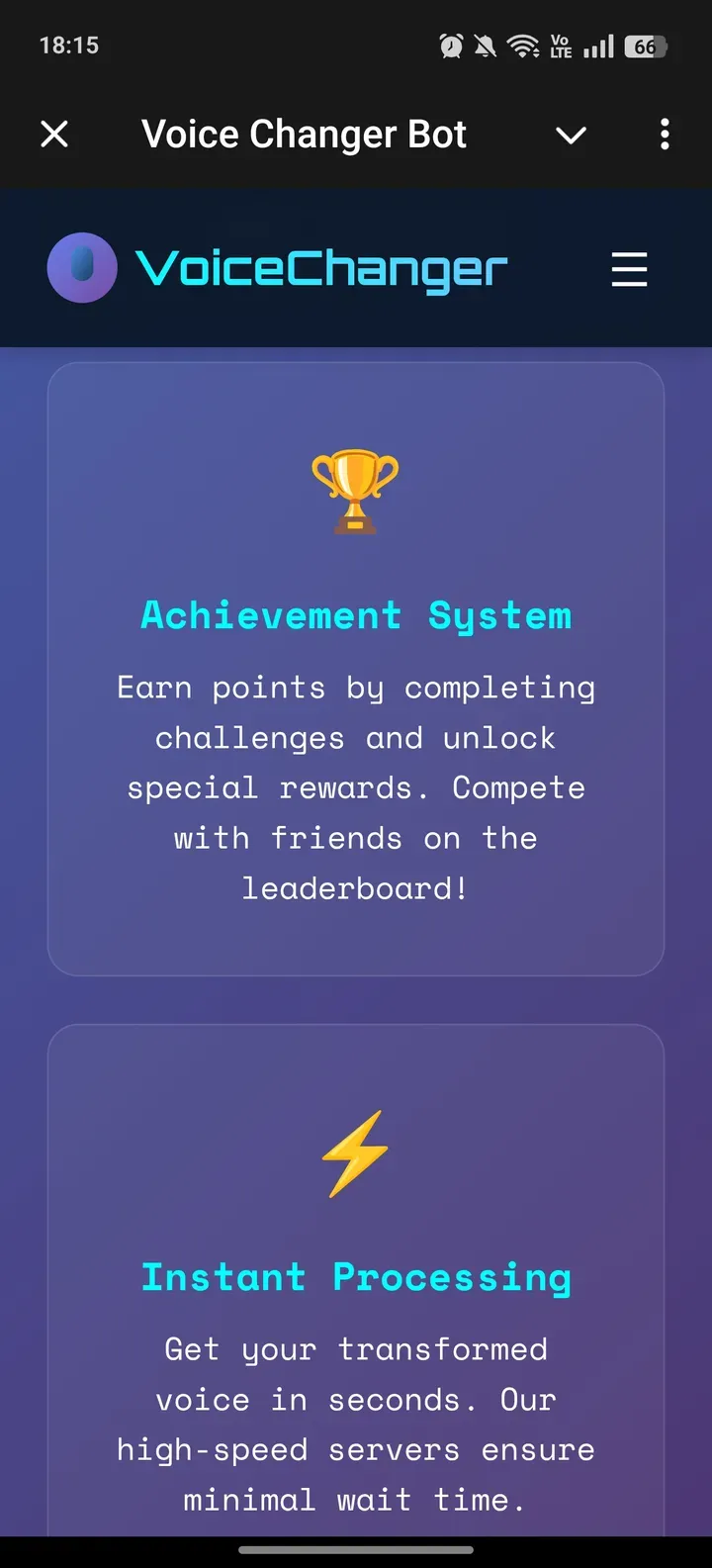Close the Voice Changer Bot web app
This screenshot has width=712, height=1568.
(54, 134)
